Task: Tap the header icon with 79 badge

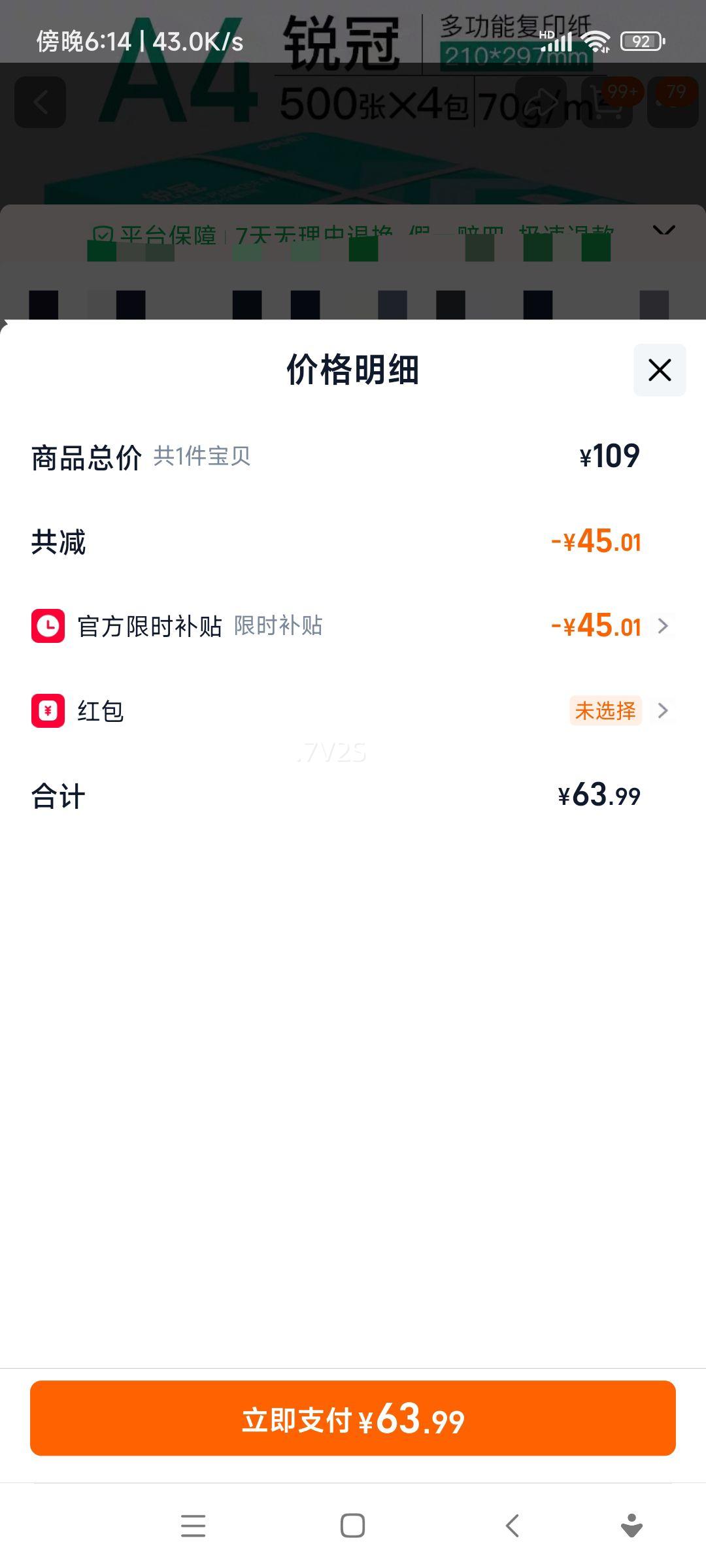Action: pyautogui.click(x=671, y=103)
